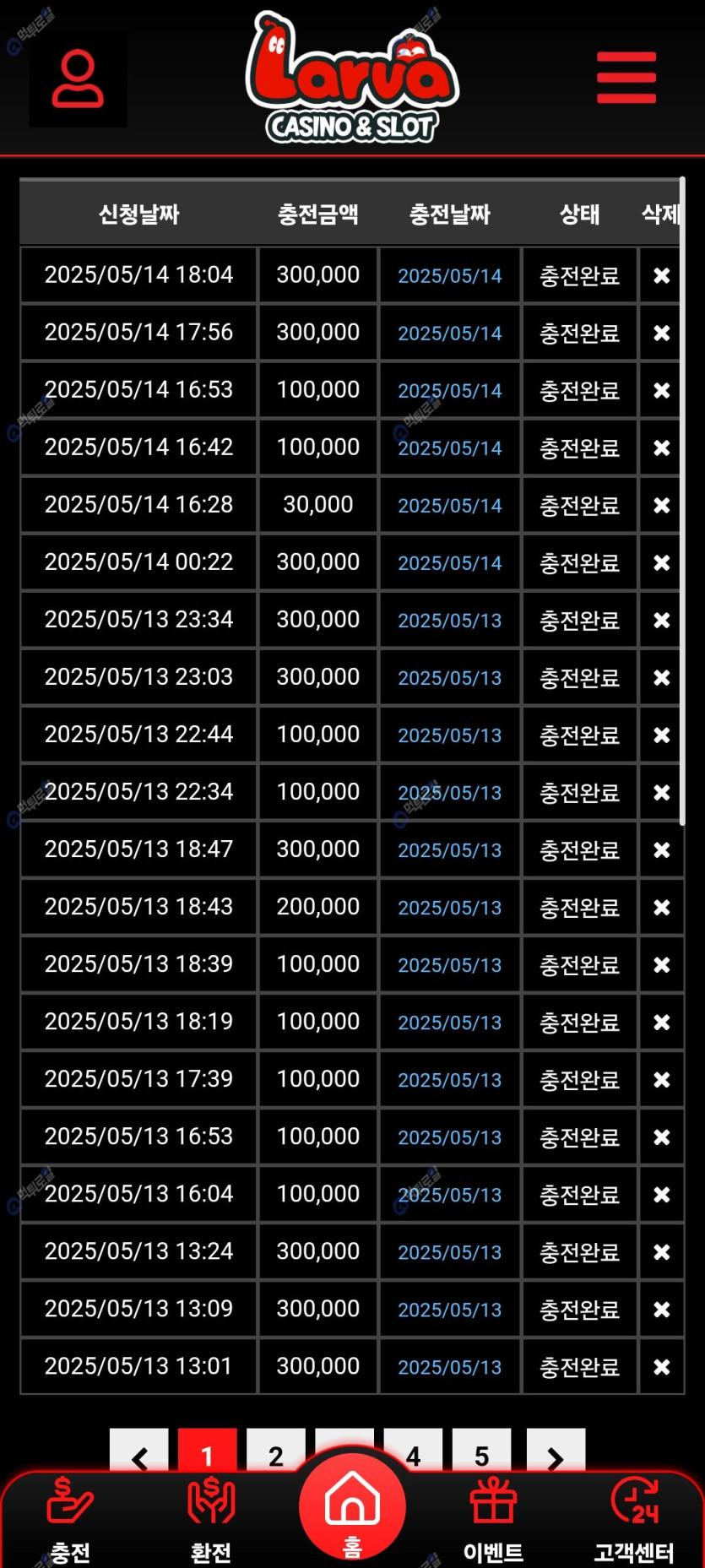Delete the 2025/05/13 13:01 record

661,1366
